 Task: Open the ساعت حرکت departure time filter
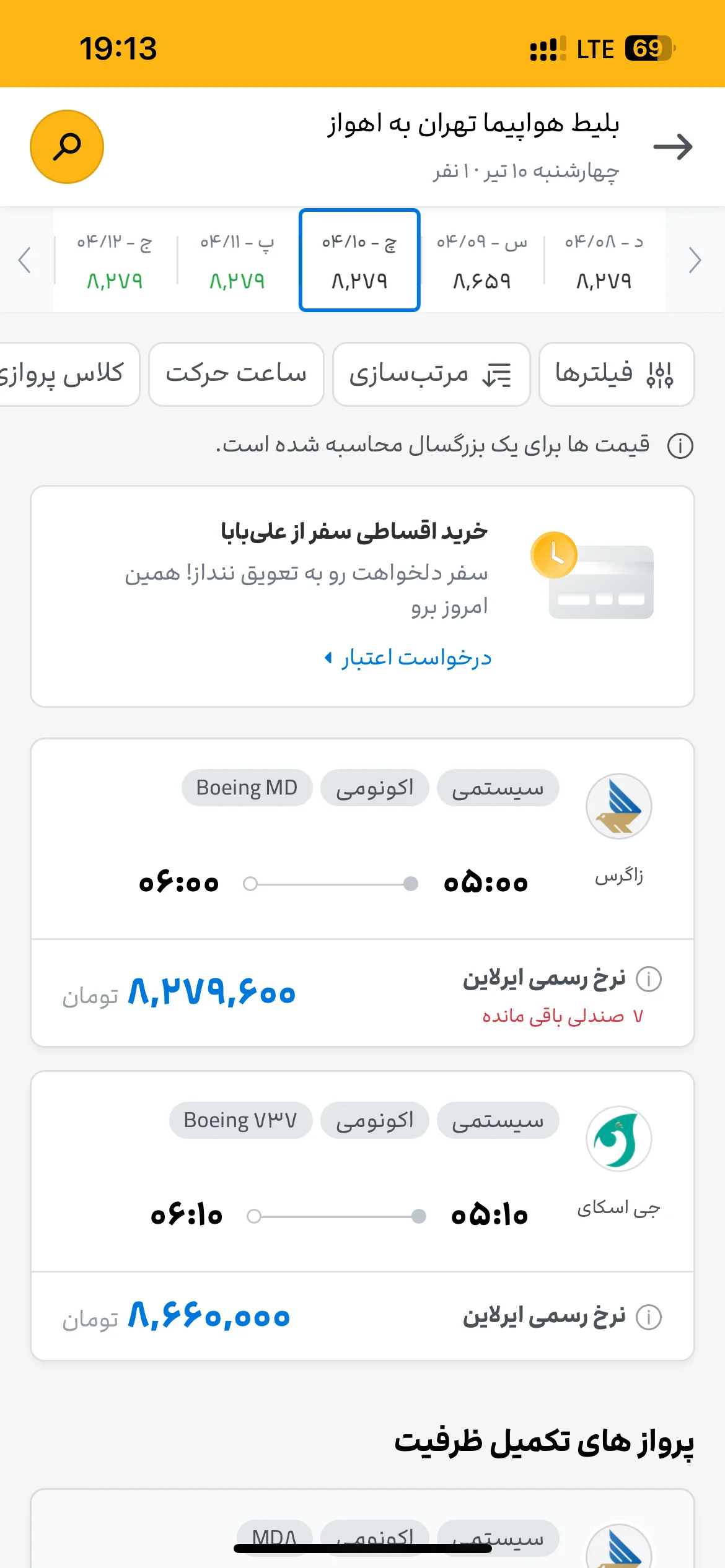tap(236, 374)
